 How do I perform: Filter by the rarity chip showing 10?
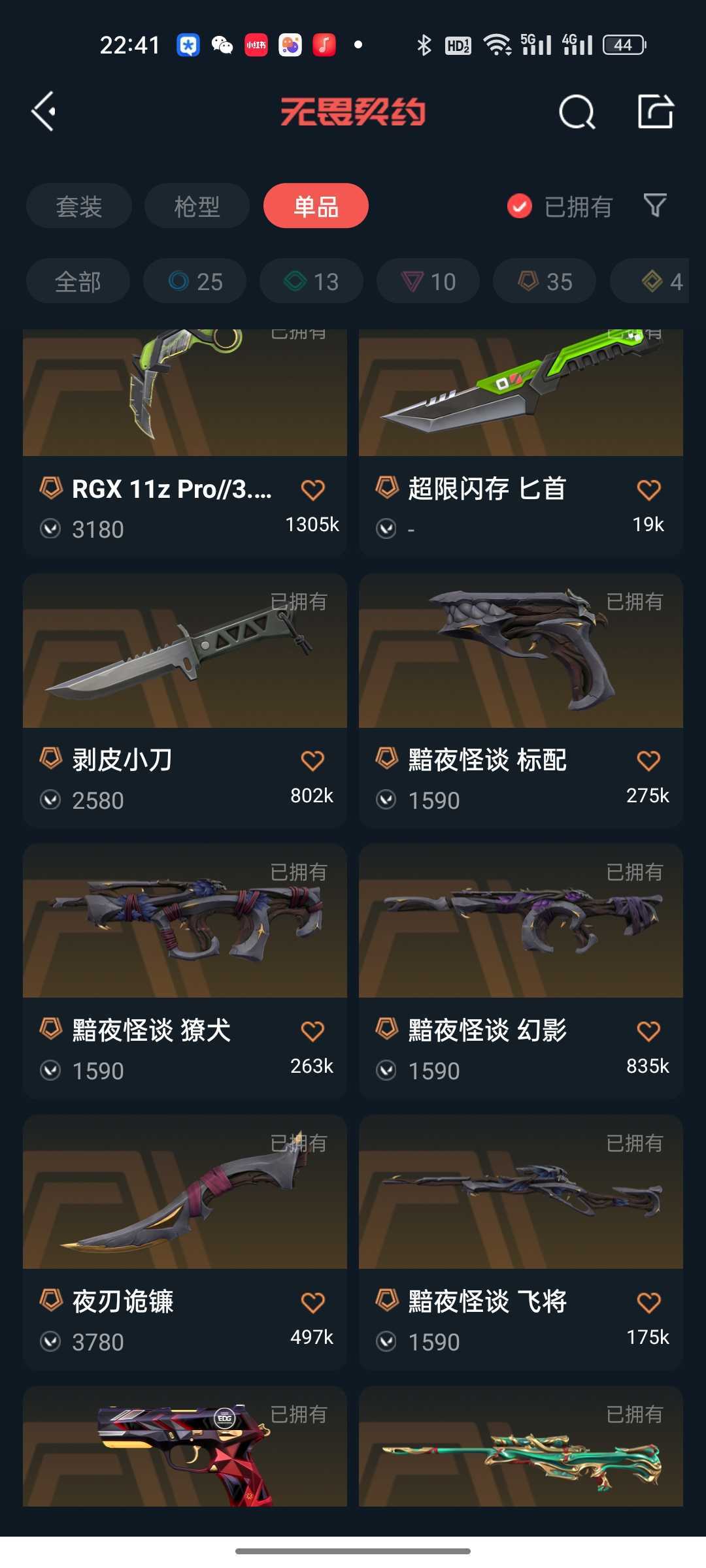(x=428, y=282)
